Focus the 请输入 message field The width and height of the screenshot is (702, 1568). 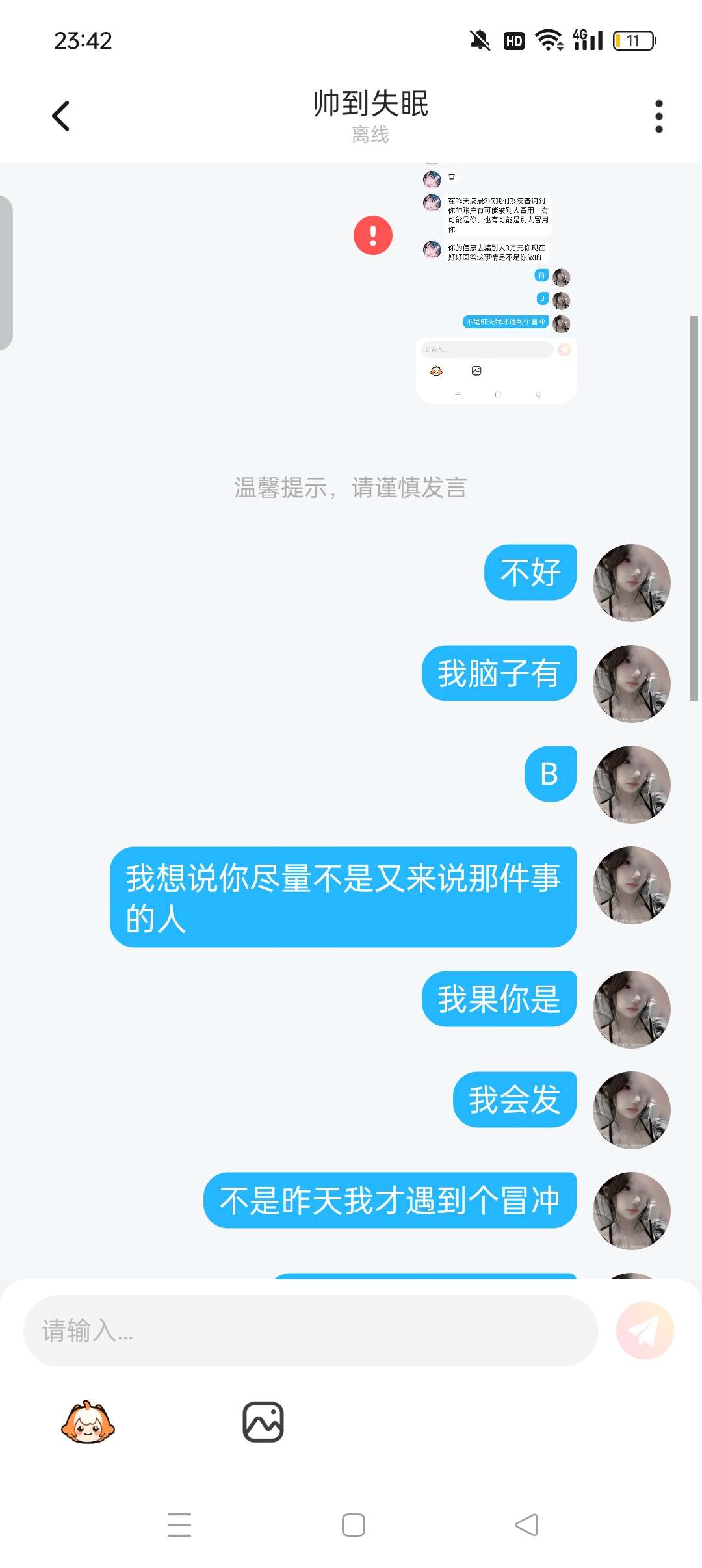pyautogui.click(x=310, y=1331)
